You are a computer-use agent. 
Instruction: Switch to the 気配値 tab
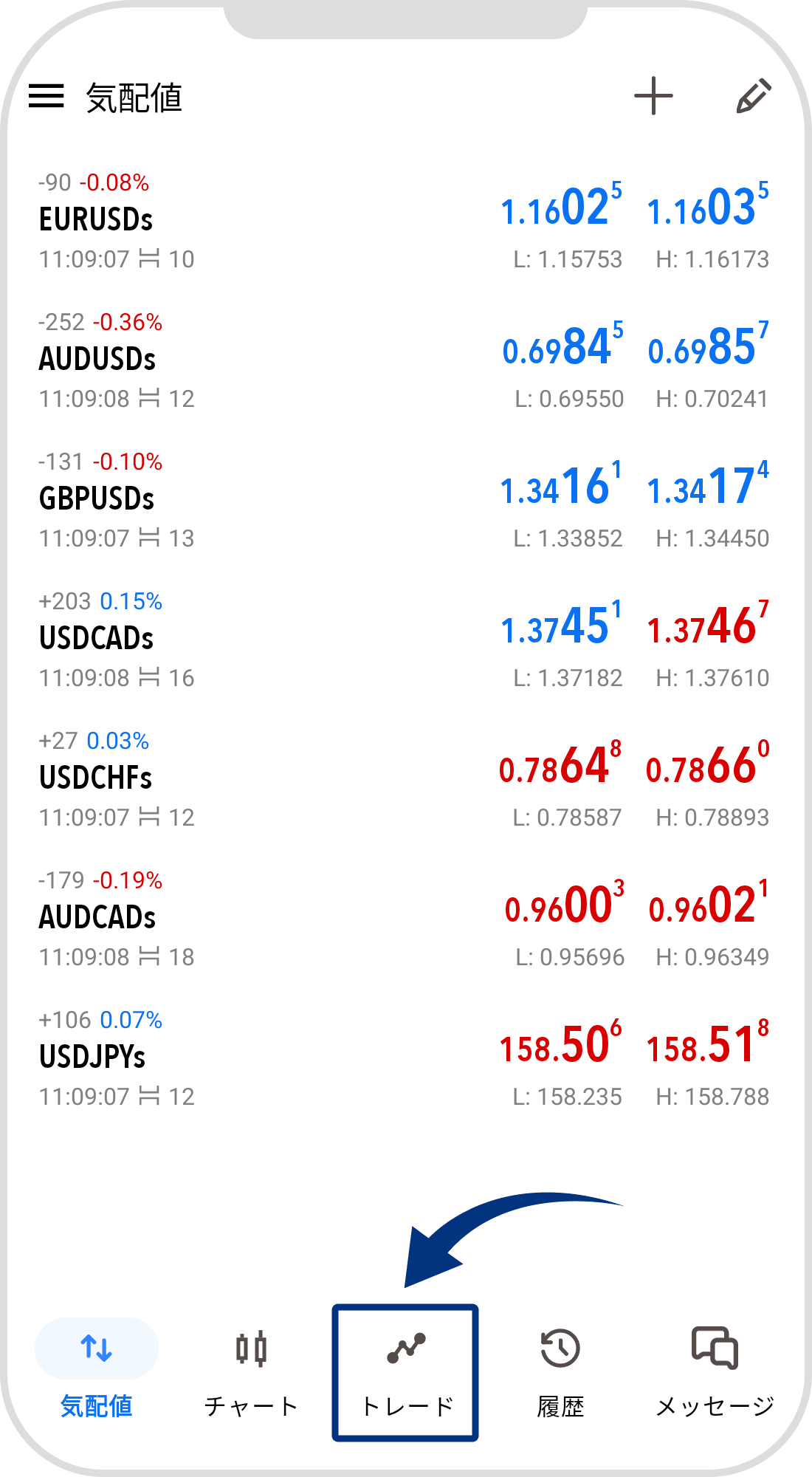pyautogui.click(x=97, y=1372)
